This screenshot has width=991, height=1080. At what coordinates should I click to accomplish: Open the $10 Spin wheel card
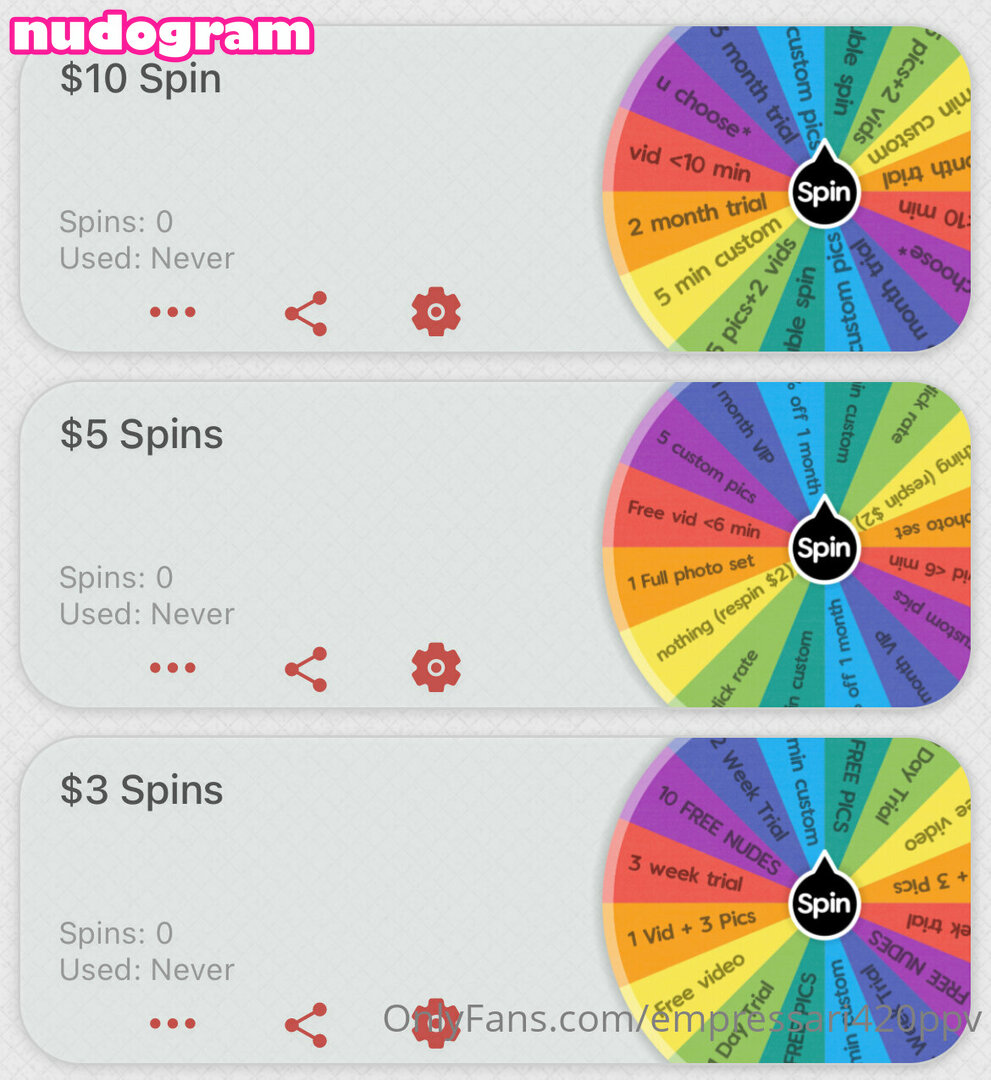point(300,150)
